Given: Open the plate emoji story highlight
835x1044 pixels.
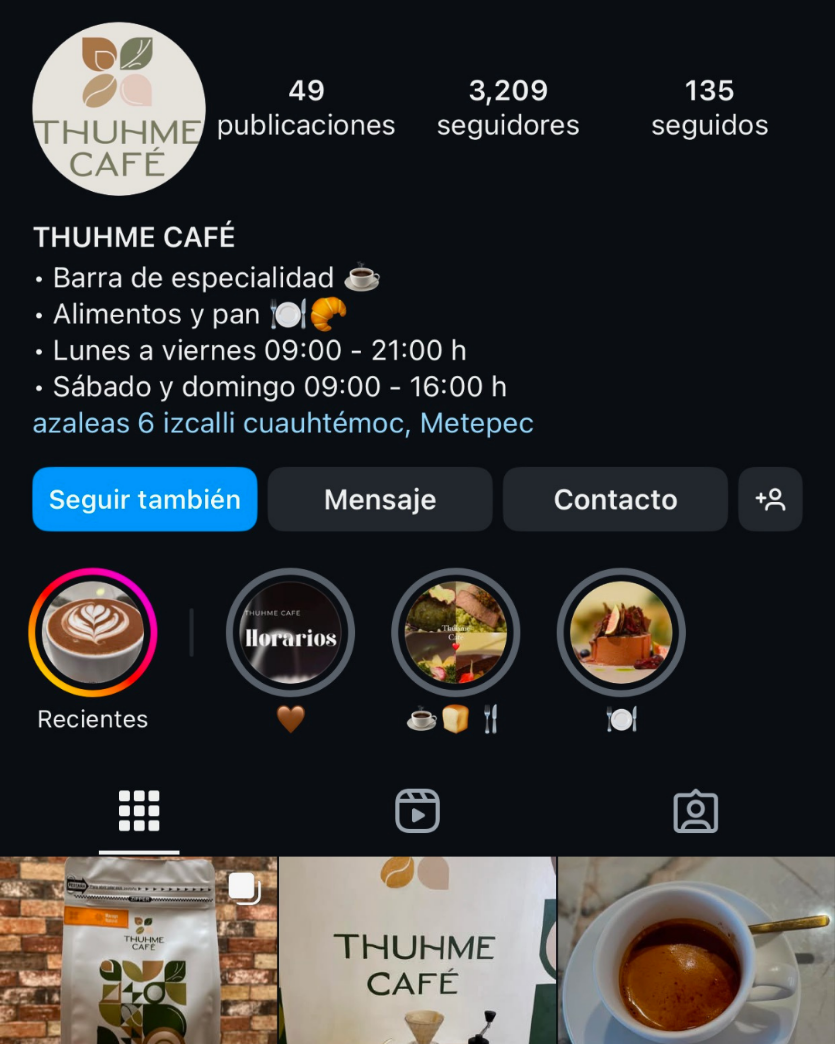Looking at the screenshot, I should [x=620, y=633].
